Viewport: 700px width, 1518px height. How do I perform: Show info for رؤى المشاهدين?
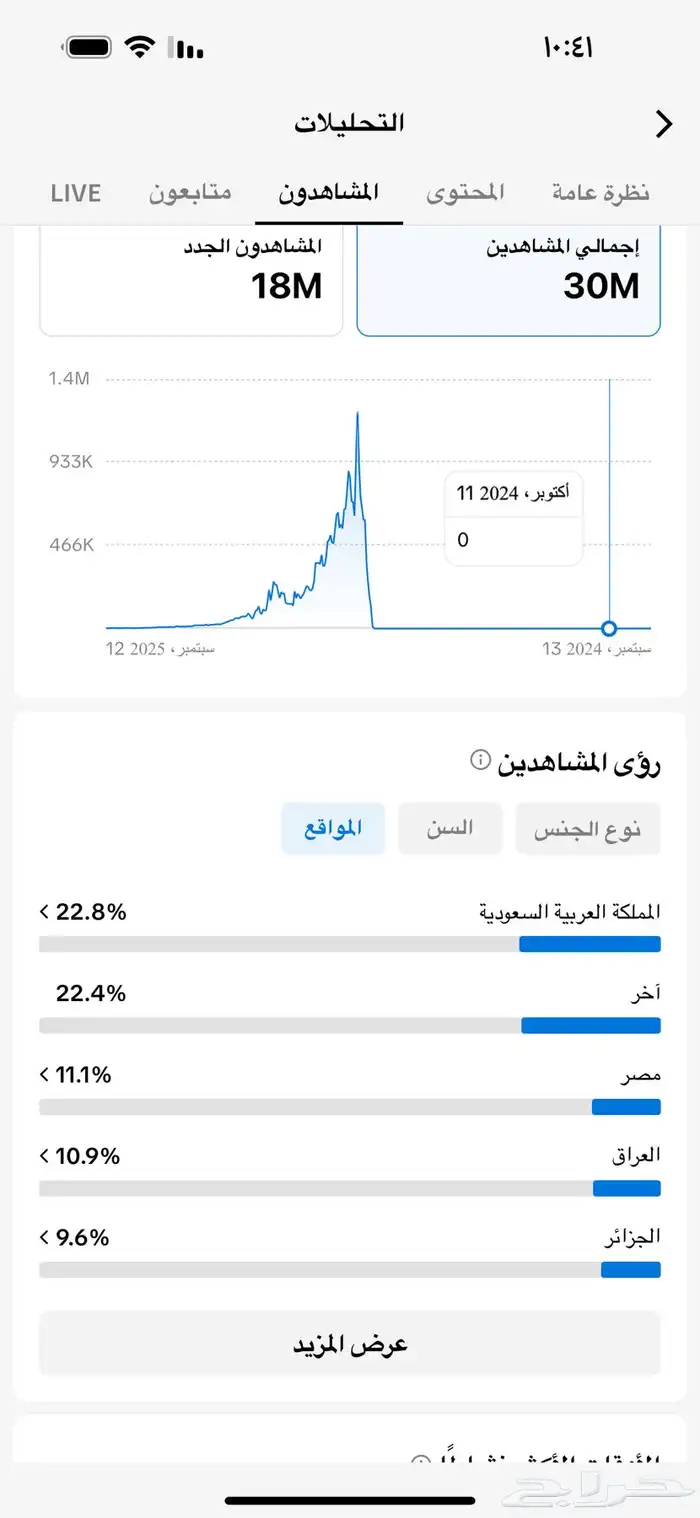tap(480, 761)
